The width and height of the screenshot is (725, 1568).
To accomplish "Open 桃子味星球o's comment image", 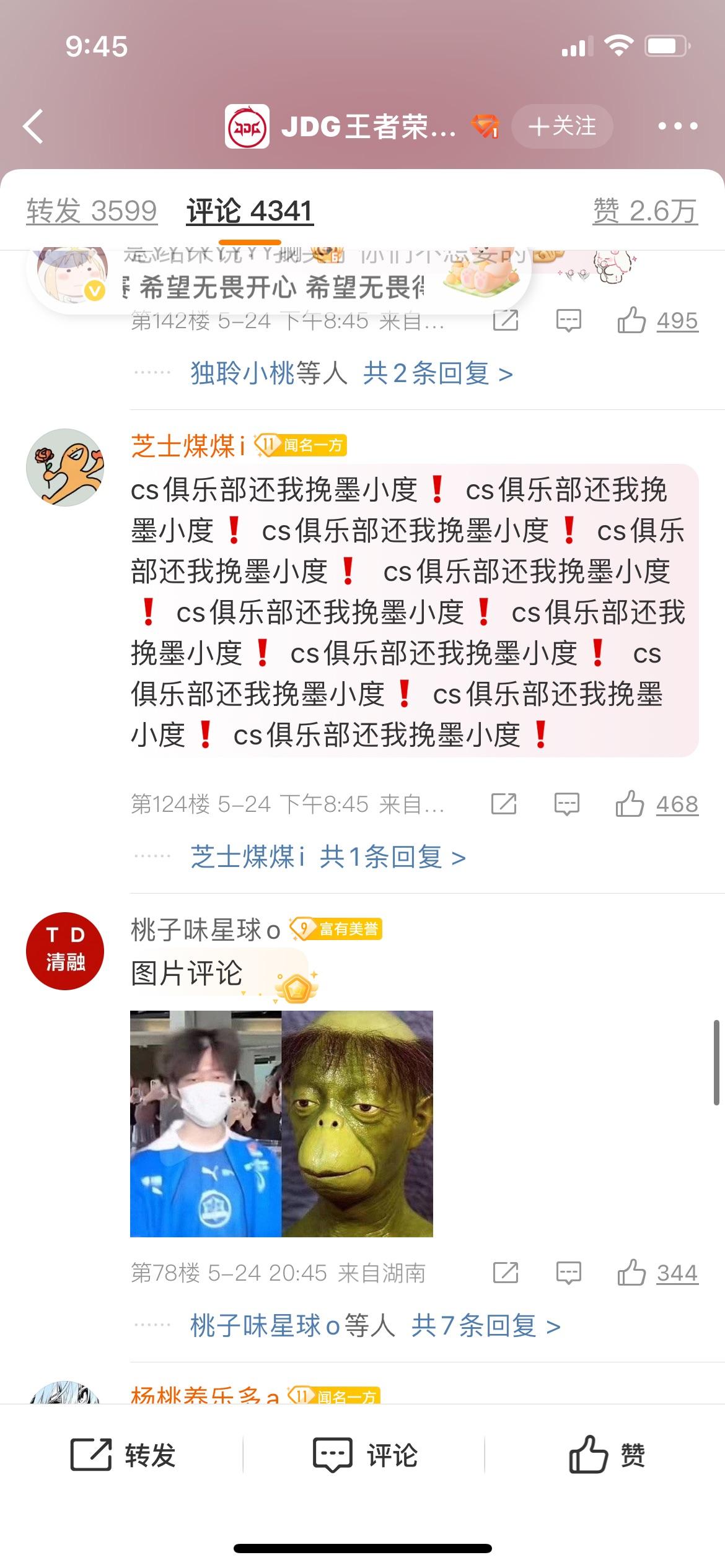I will 281,1123.
